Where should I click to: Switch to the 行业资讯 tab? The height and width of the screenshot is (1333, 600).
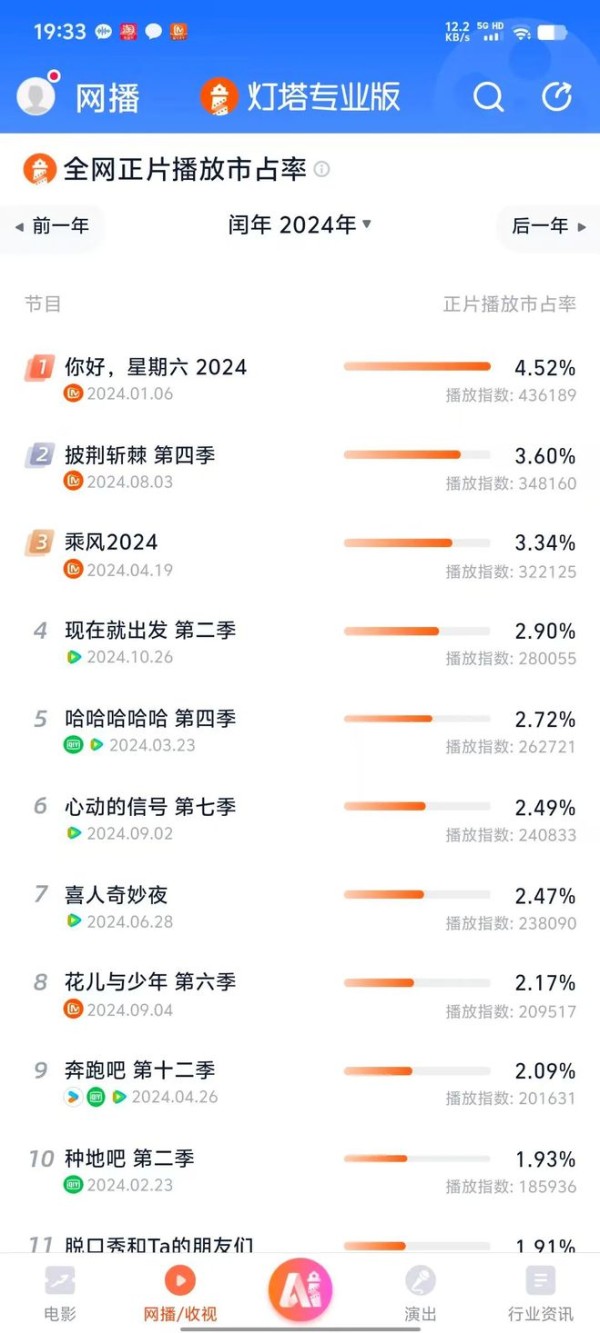click(x=540, y=1293)
